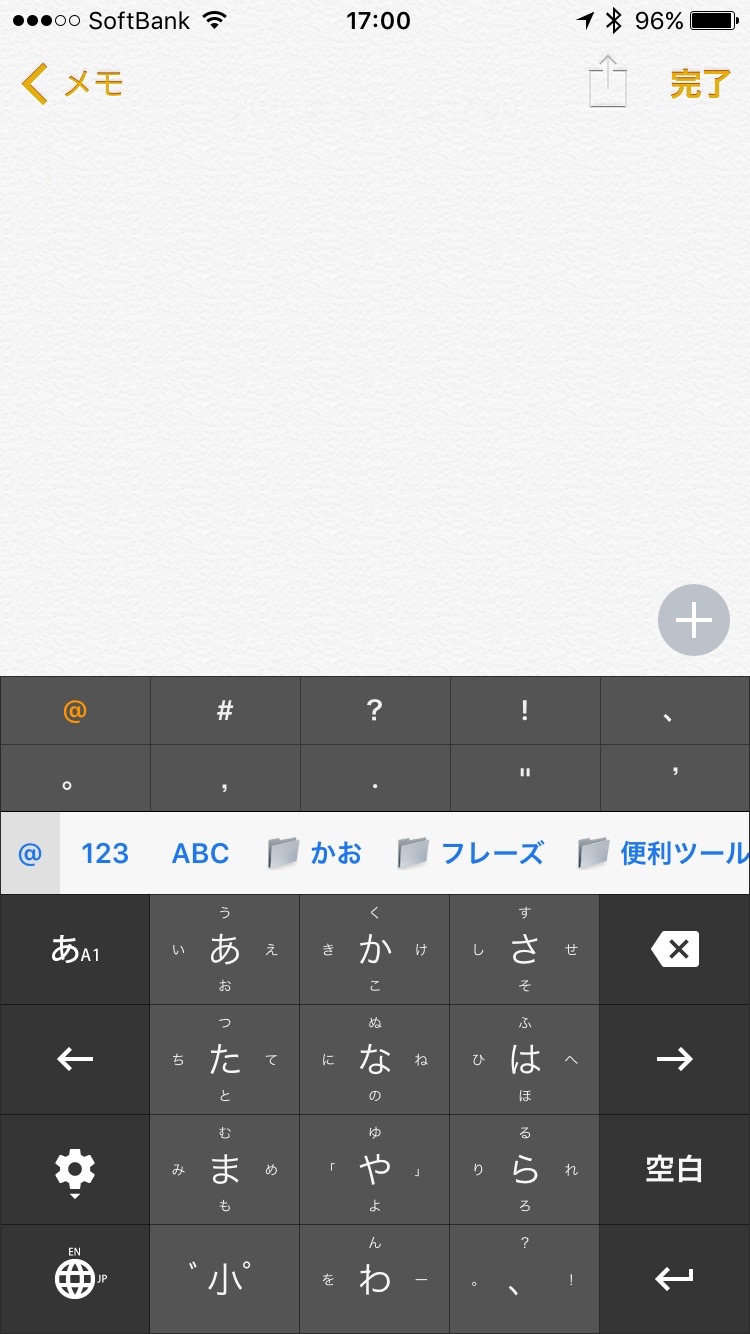This screenshot has width=750, height=1334.
Task: Switch to the ABC category
Action: (x=200, y=853)
